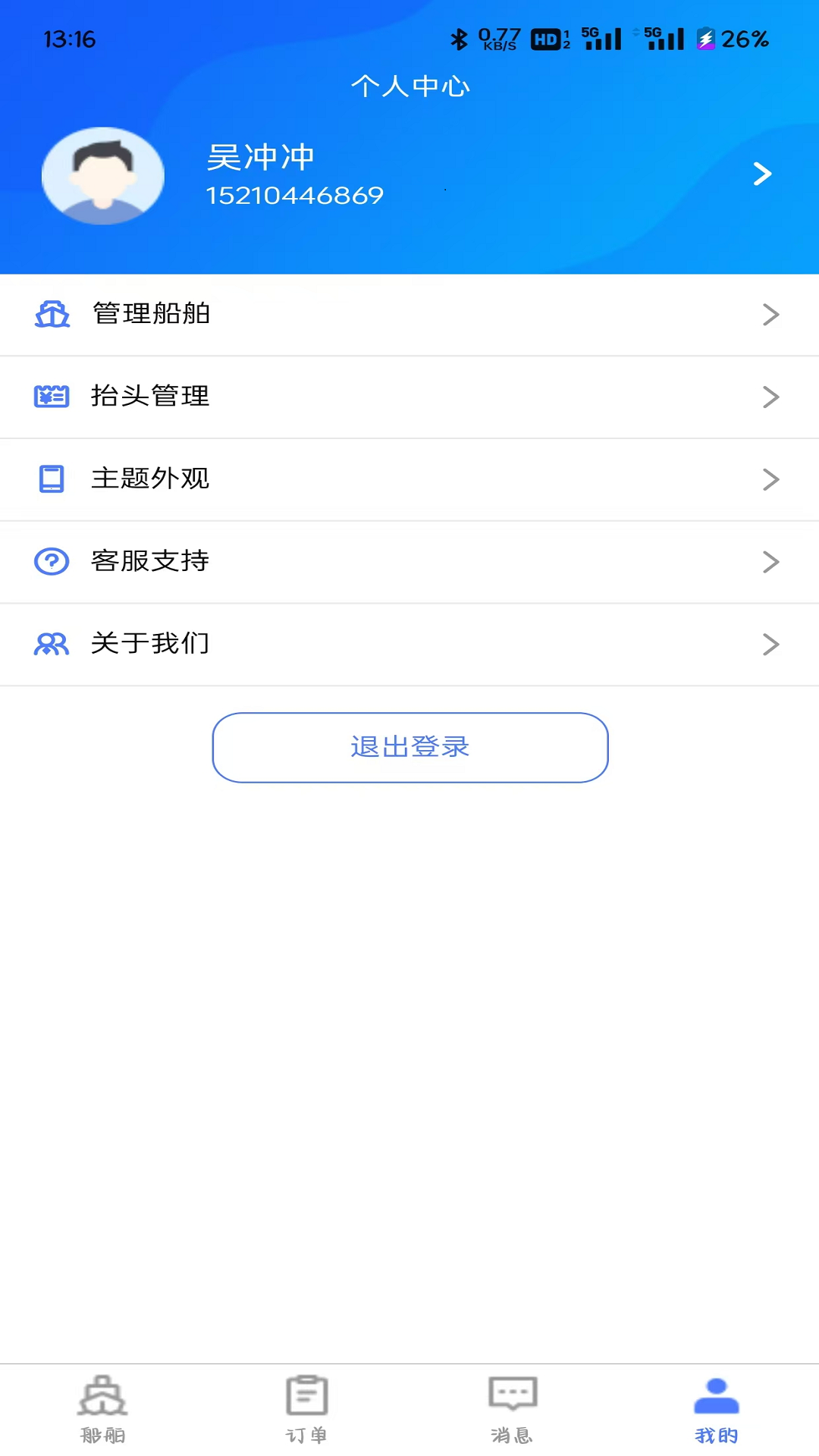Open the 船舶 ship tab icon
This screenshot has height=1456, width=819.
tap(102, 1407)
